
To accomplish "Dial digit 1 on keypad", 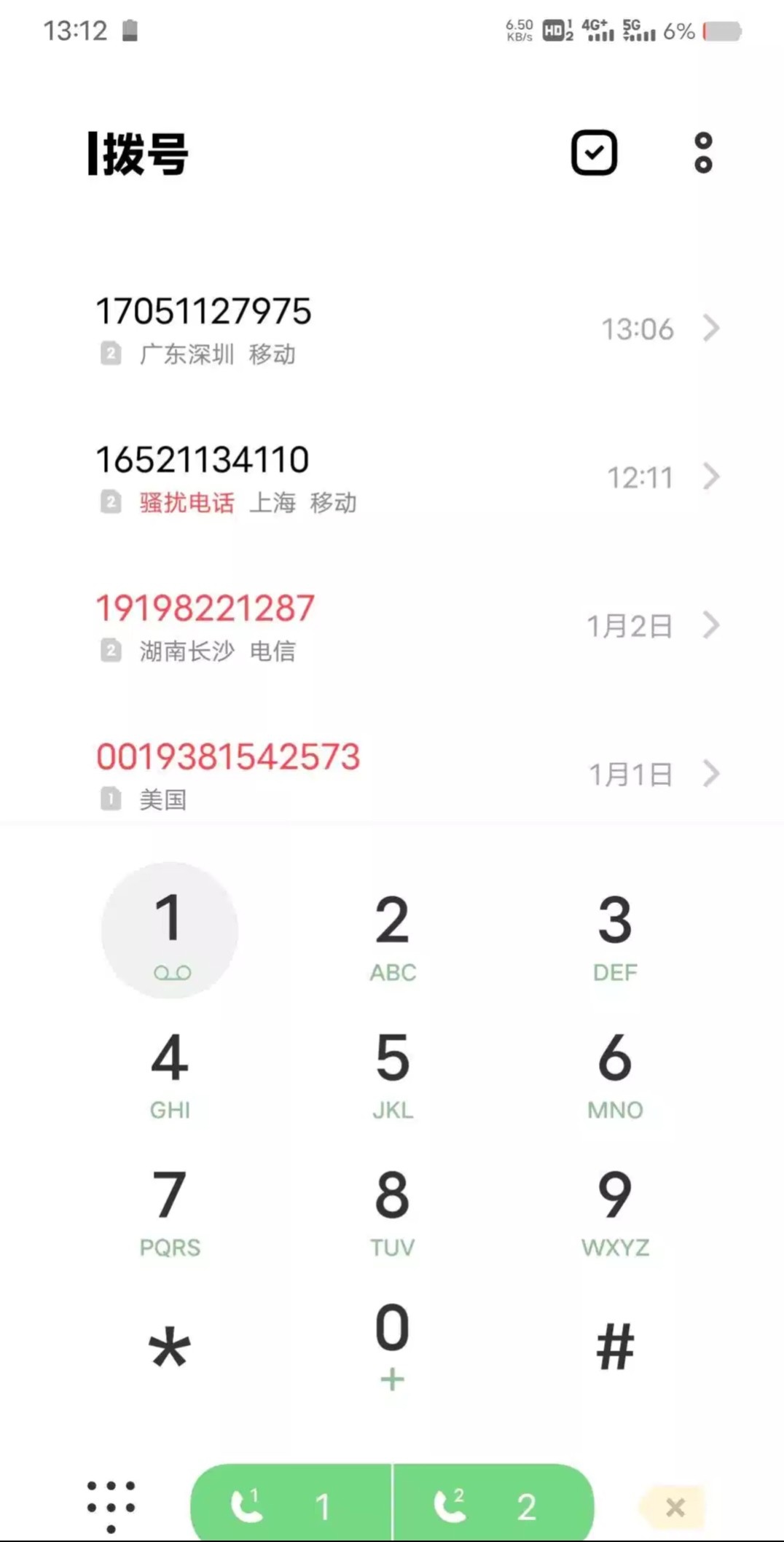I will point(170,931).
